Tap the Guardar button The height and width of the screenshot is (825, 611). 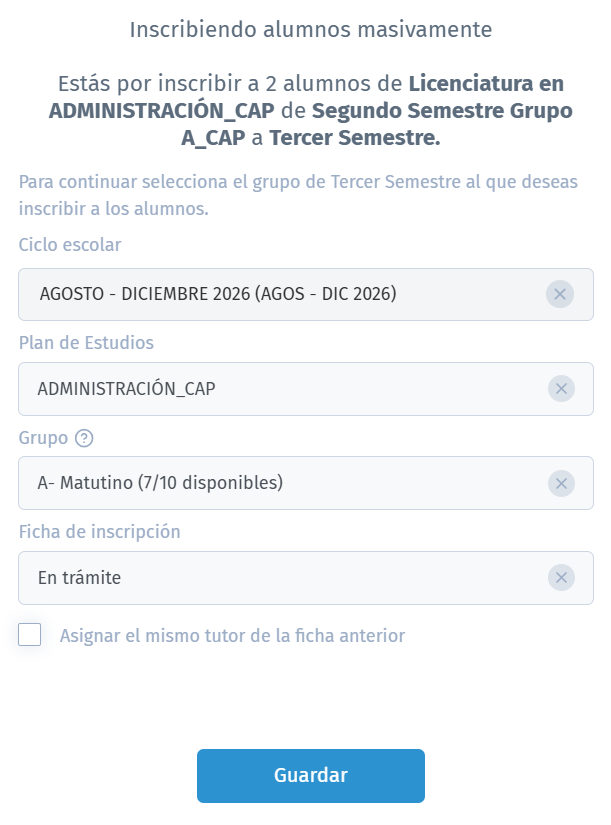311,776
